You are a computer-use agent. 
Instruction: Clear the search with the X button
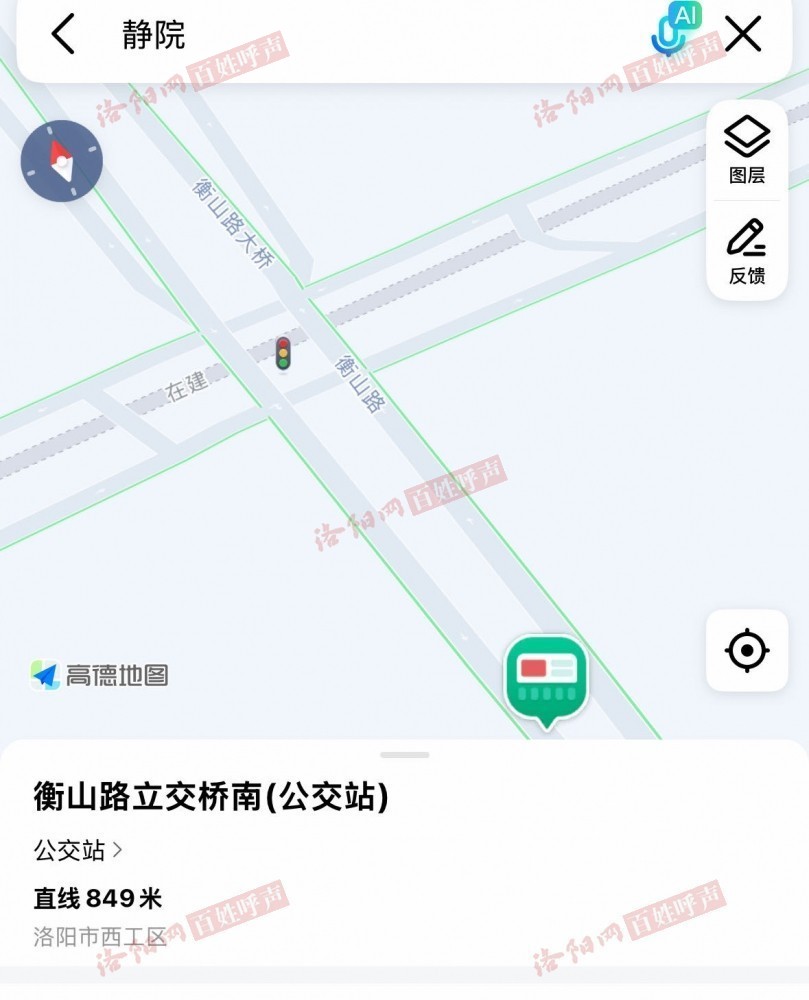(743, 35)
